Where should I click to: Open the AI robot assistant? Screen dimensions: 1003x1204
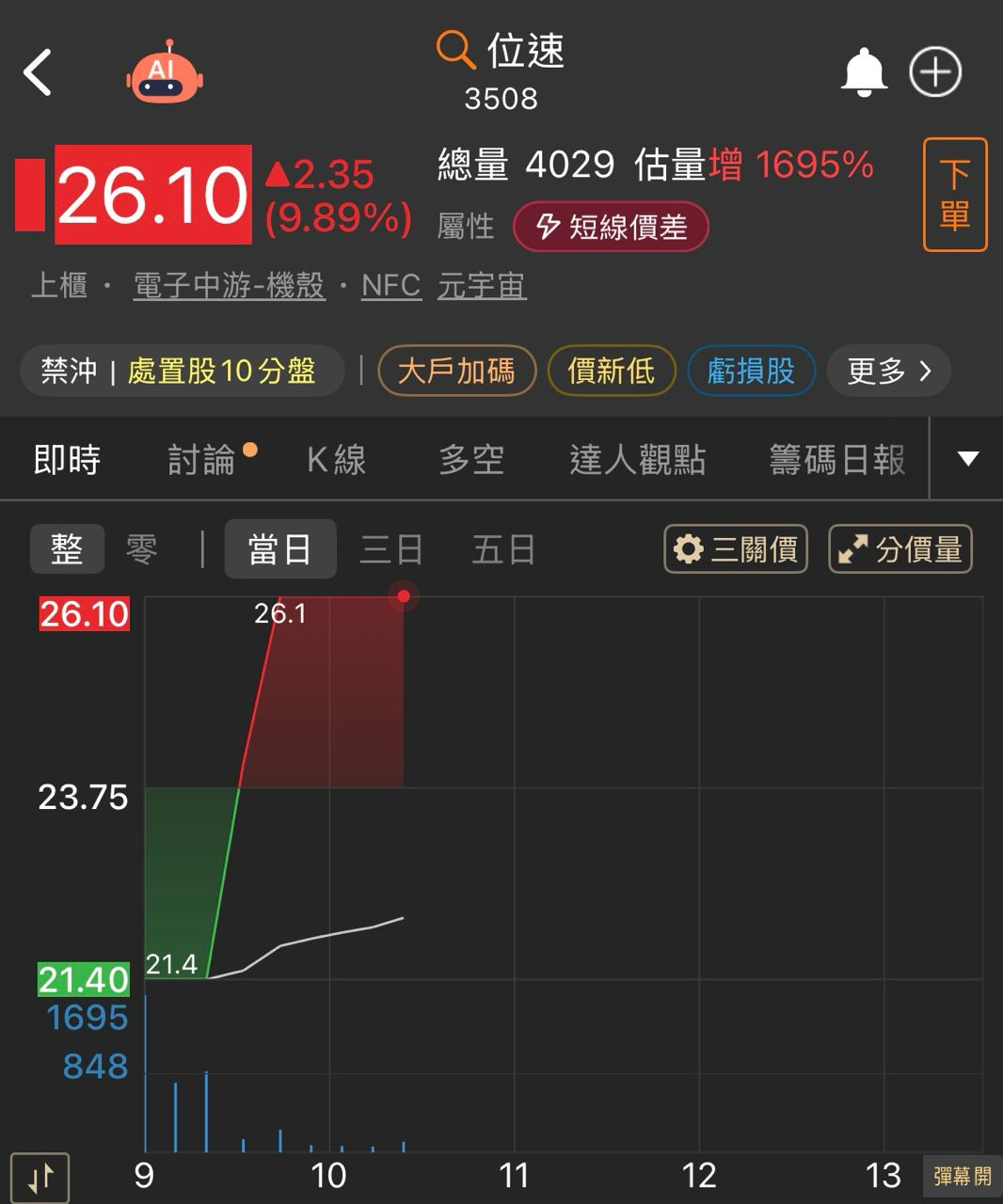164,73
